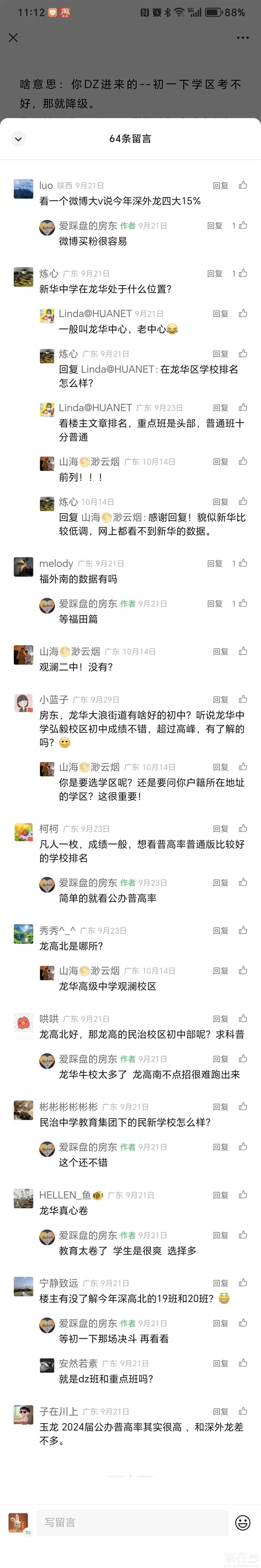Open the three-dot overflow menu
The width and height of the screenshot is (261, 1568).
(243, 38)
